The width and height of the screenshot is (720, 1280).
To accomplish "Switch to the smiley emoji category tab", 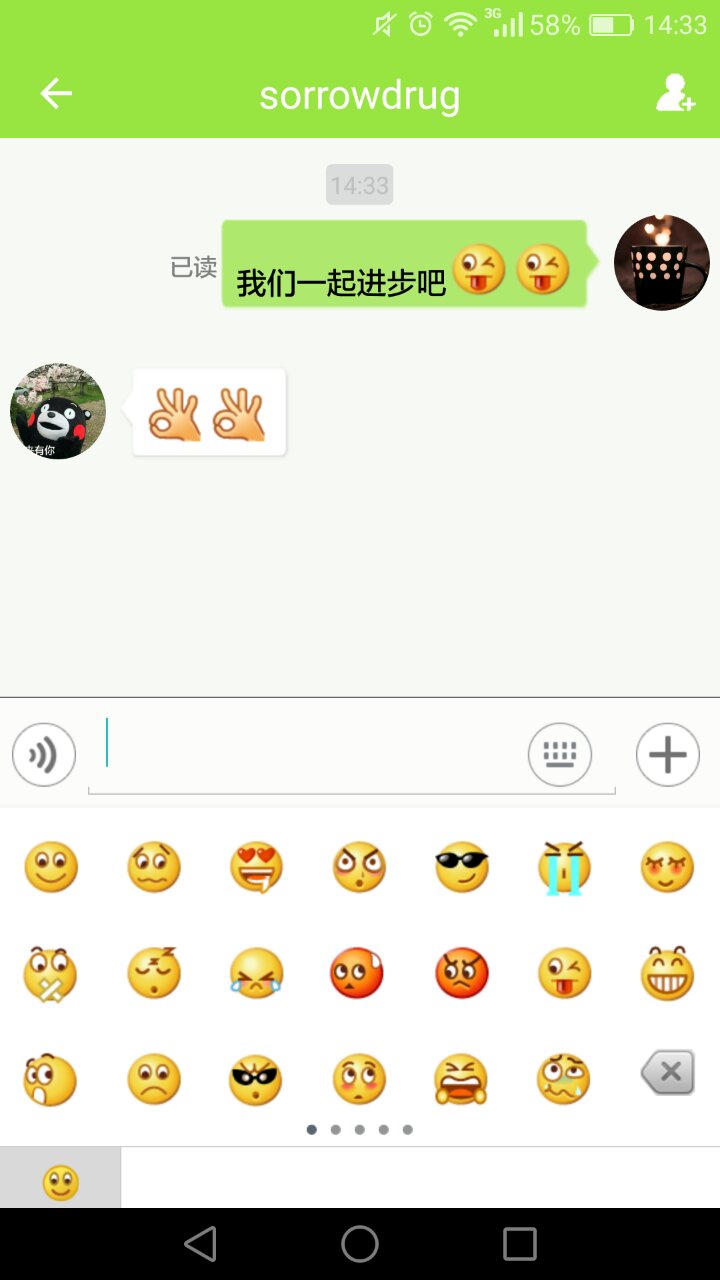I will (60, 1181).
